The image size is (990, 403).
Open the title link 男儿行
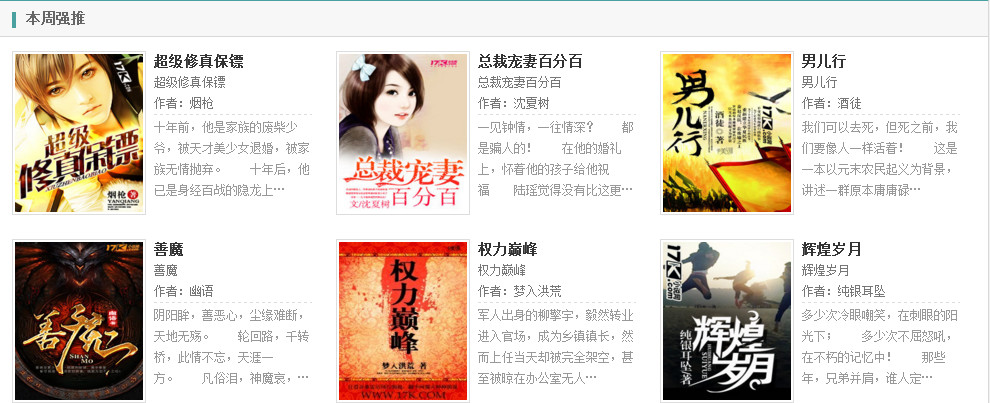[824, 61]
